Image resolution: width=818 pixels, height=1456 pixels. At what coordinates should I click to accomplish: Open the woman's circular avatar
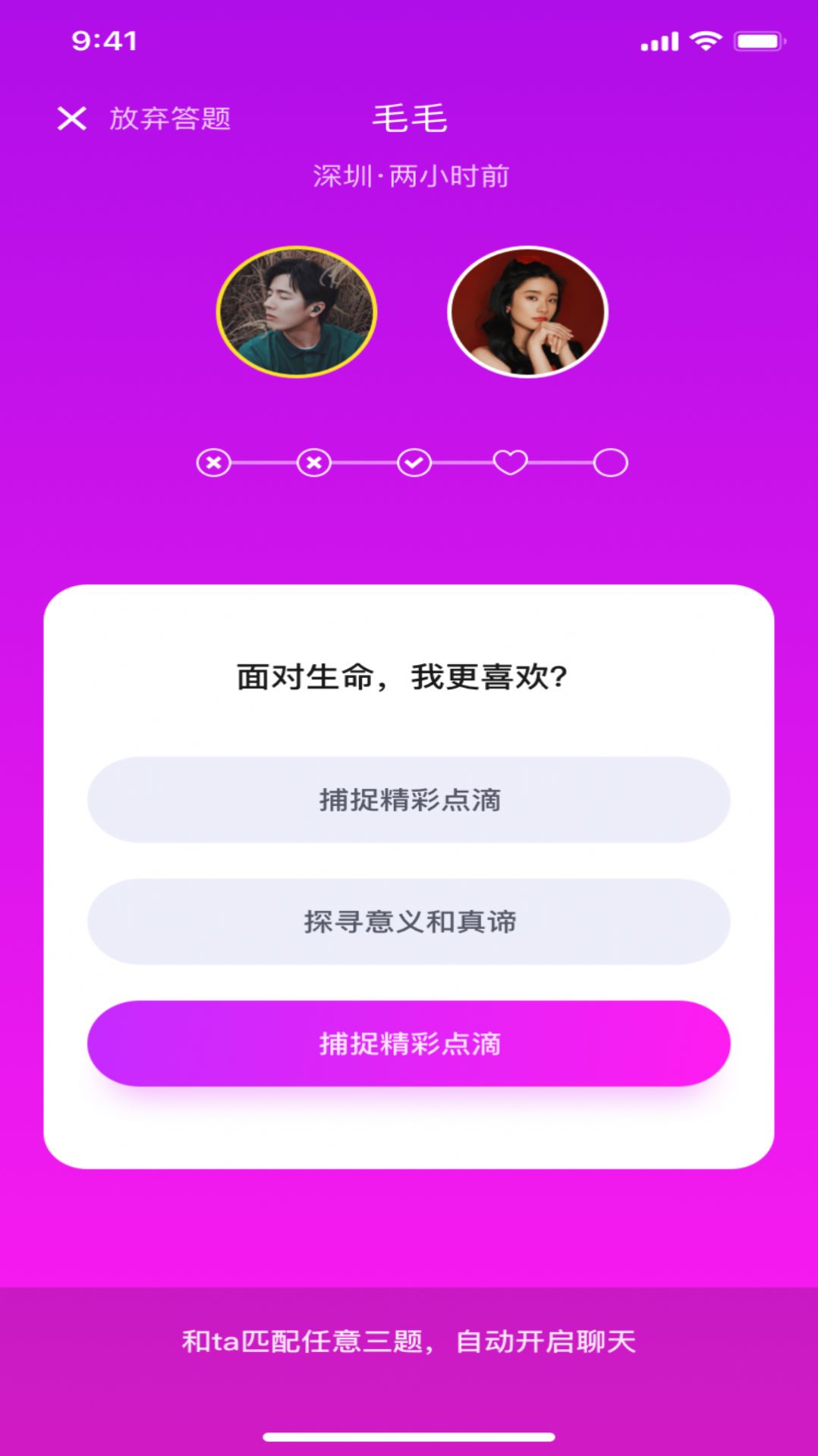tap(528, 312)
